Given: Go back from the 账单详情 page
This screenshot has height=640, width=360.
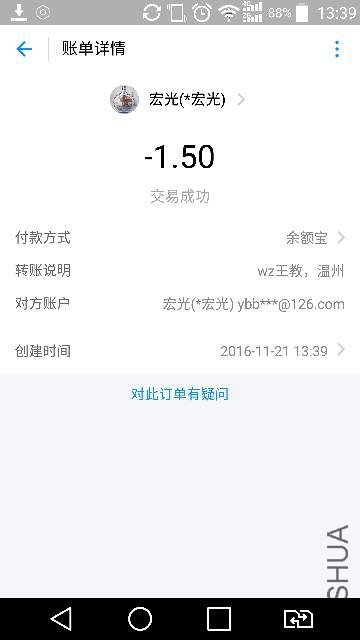Looking at the screenshot, I should 24,49.
